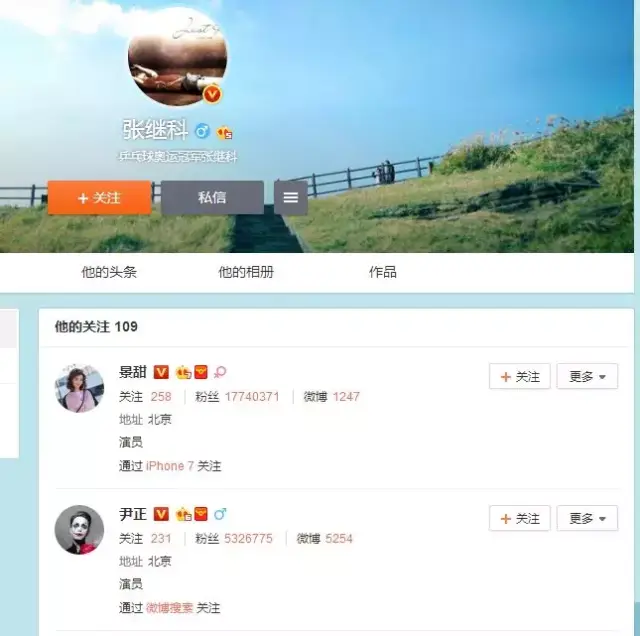Open the 微博搜索 source link

[x=169, y=608]
